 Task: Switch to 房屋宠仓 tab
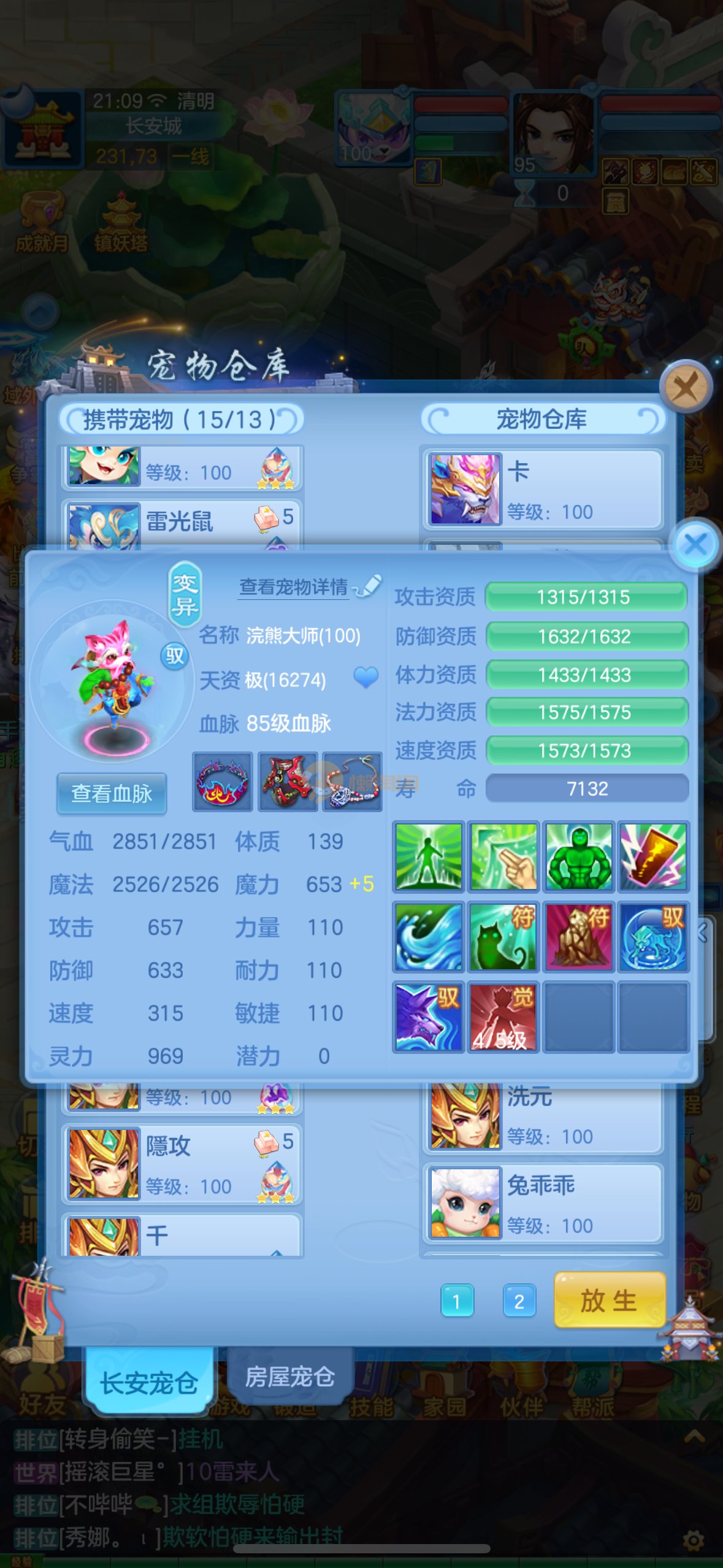pos(289,1376)
